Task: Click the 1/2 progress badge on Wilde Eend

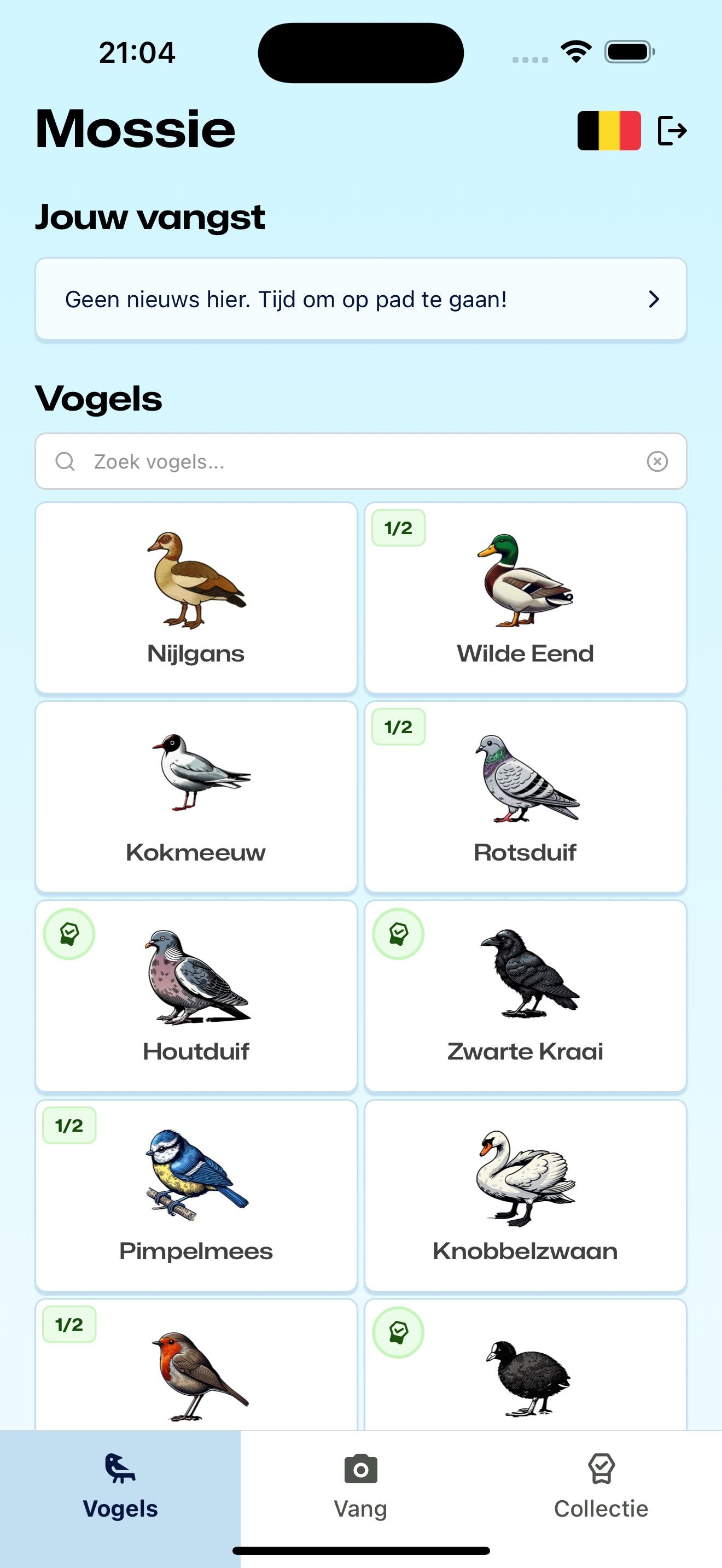Action: pyautogui.click(x=400, y=527)
